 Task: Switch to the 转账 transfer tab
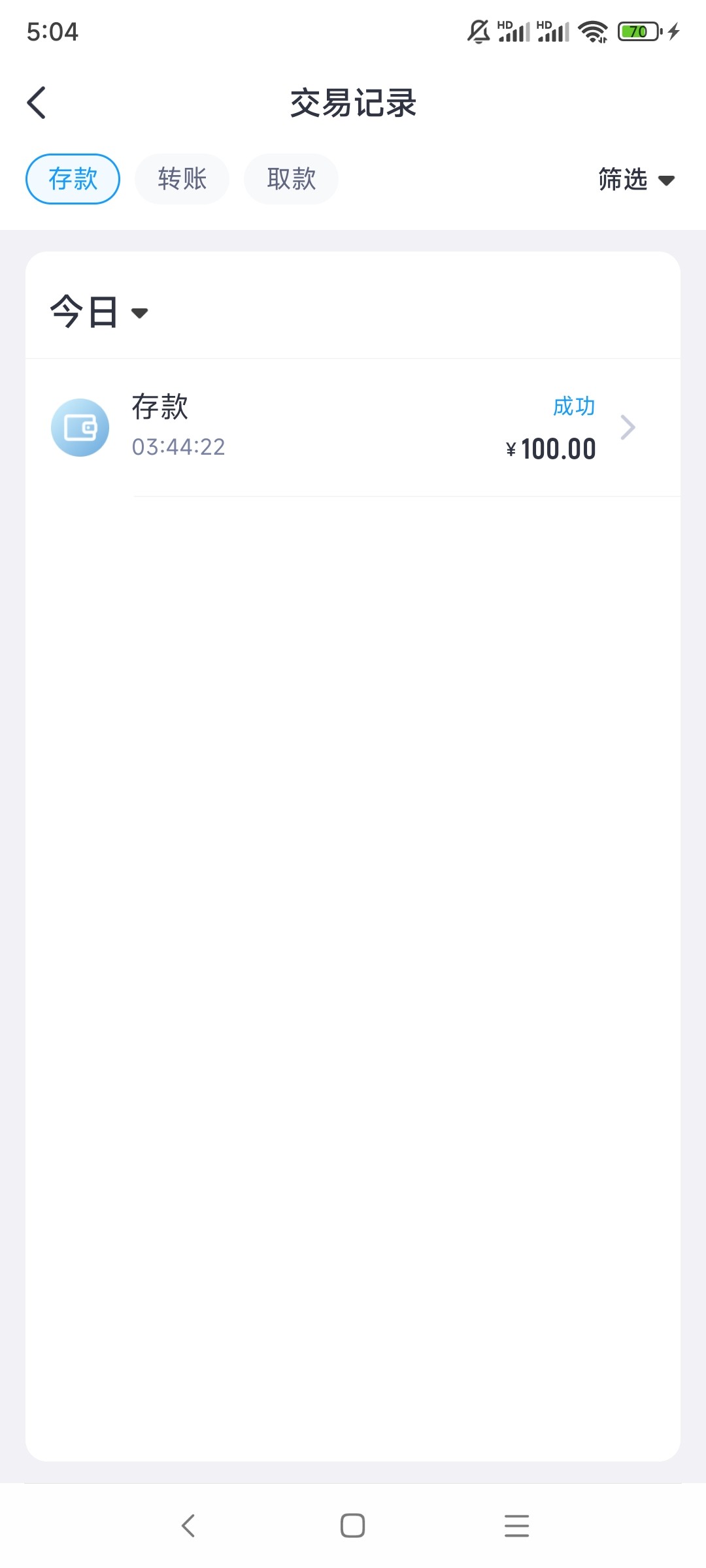[x=182, y=179]
